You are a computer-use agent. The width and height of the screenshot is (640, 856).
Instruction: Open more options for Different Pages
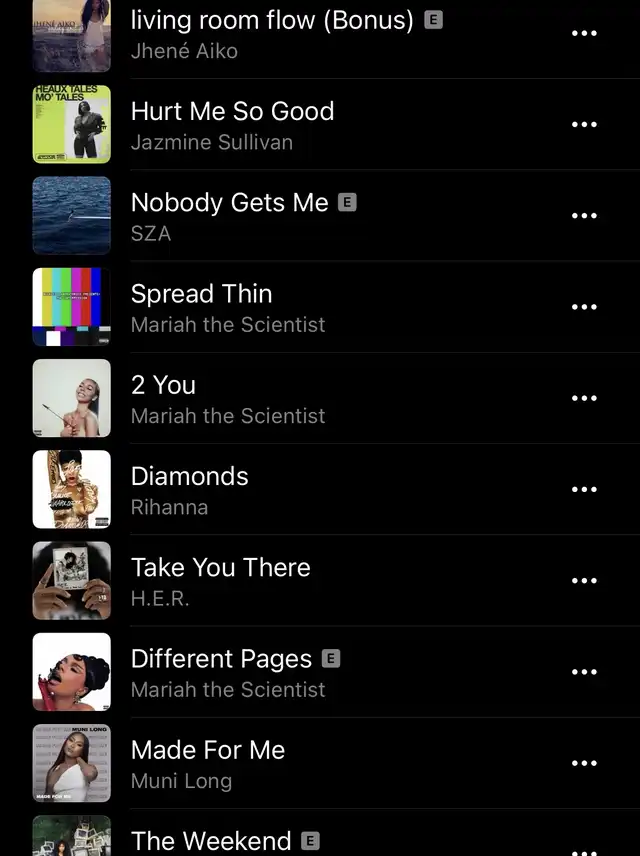pyautogui.click(x=584, y=672)
